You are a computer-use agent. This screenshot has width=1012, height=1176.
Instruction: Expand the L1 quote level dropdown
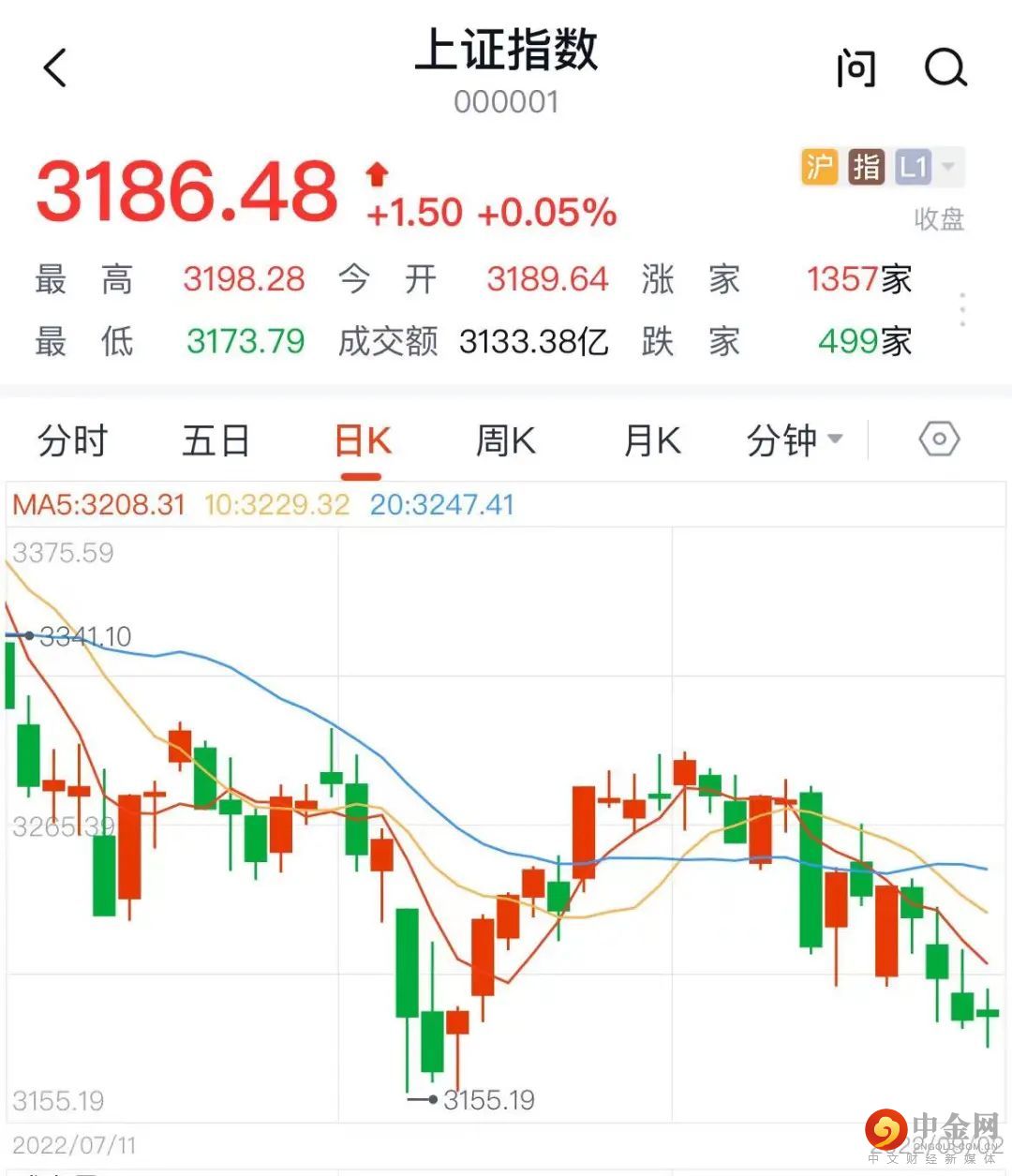tap(930, 168)
